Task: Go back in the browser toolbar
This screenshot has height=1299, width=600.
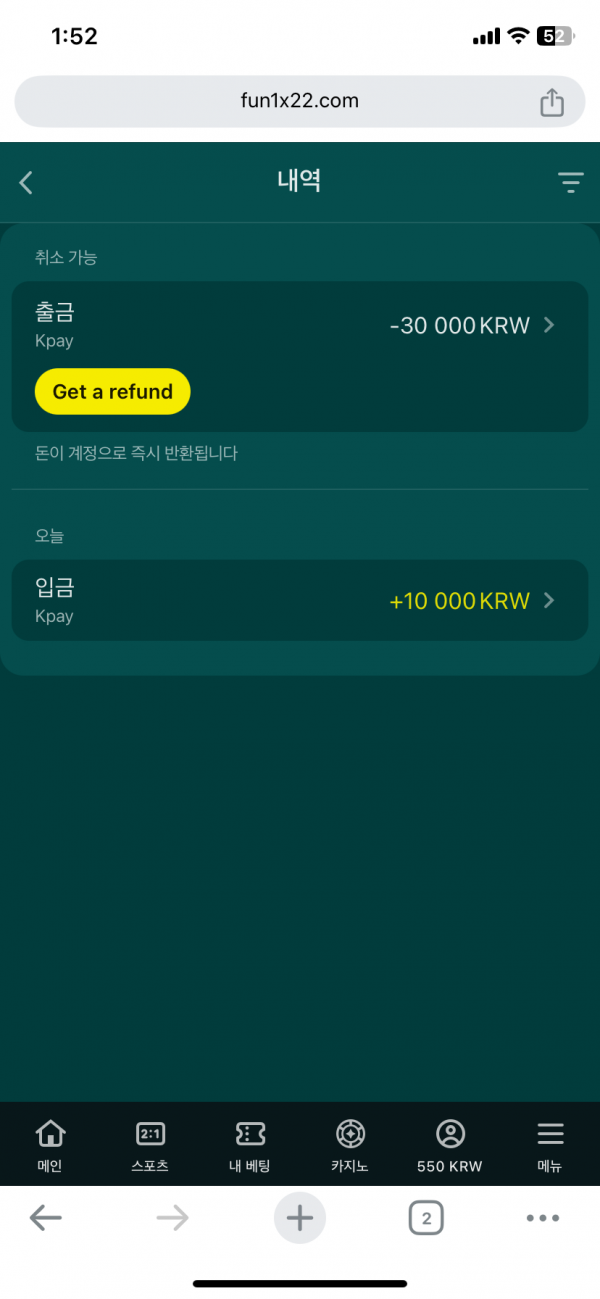Action: click(x=46, y=1218)
